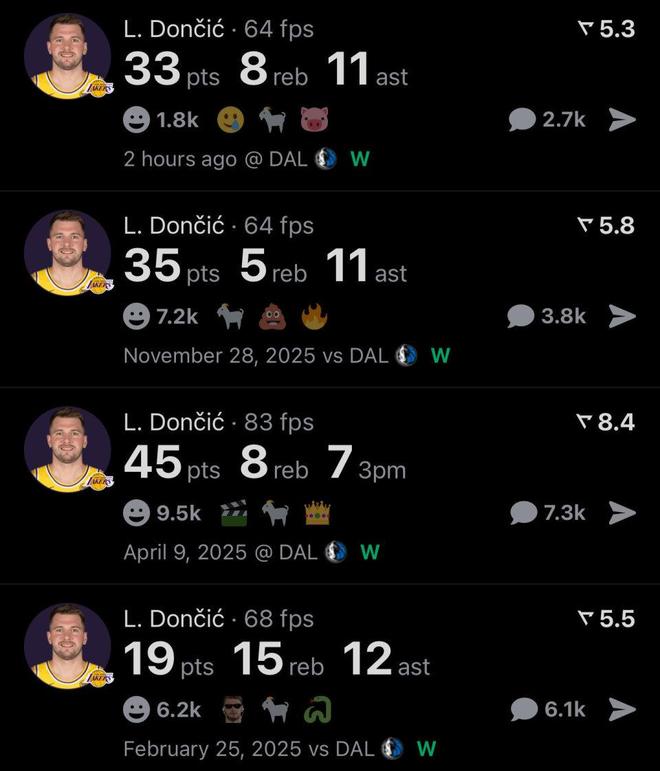The image size is (660, 771).
Task: Add a reaction to the 33-point game
Action: pos(136,121)
